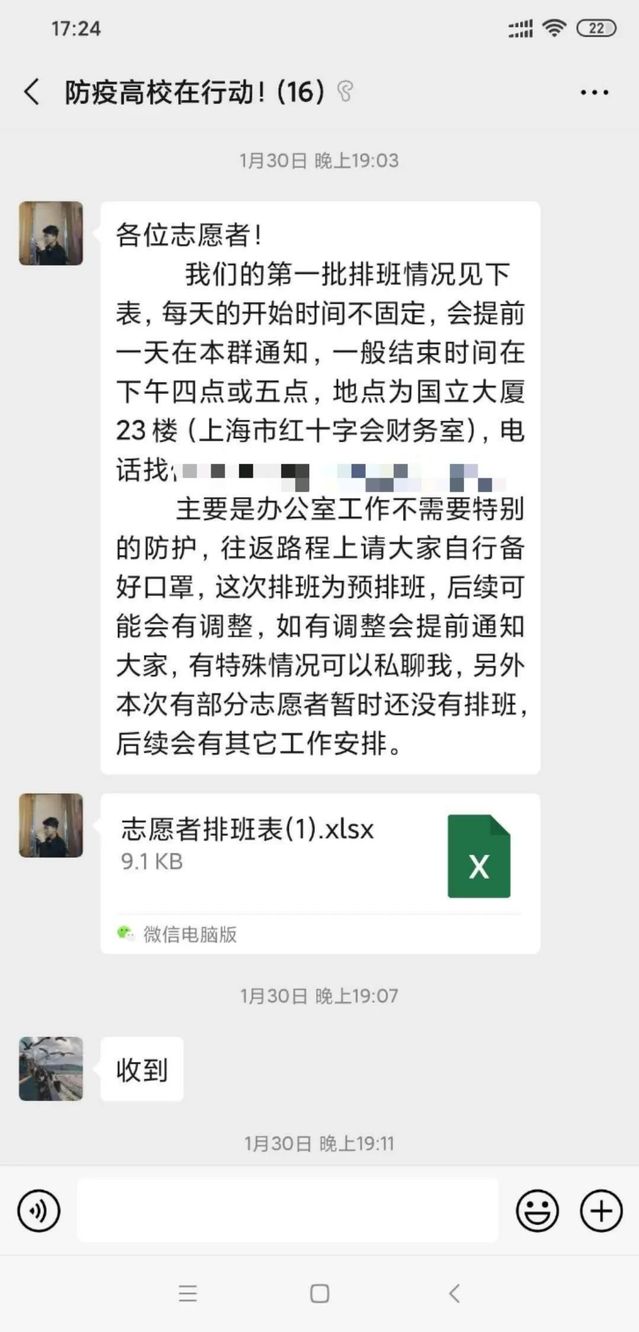
Task: Focus the message text field
Action: 287,1211
